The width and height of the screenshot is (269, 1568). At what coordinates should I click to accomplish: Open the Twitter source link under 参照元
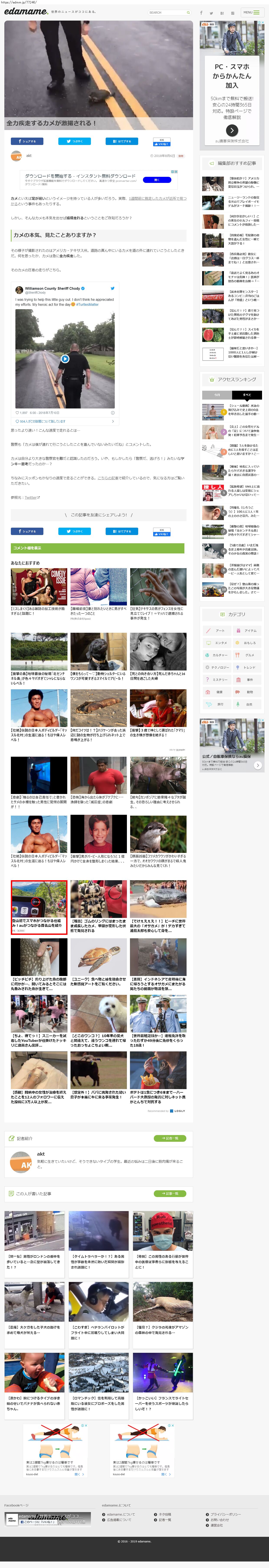[x=31, y=497]
